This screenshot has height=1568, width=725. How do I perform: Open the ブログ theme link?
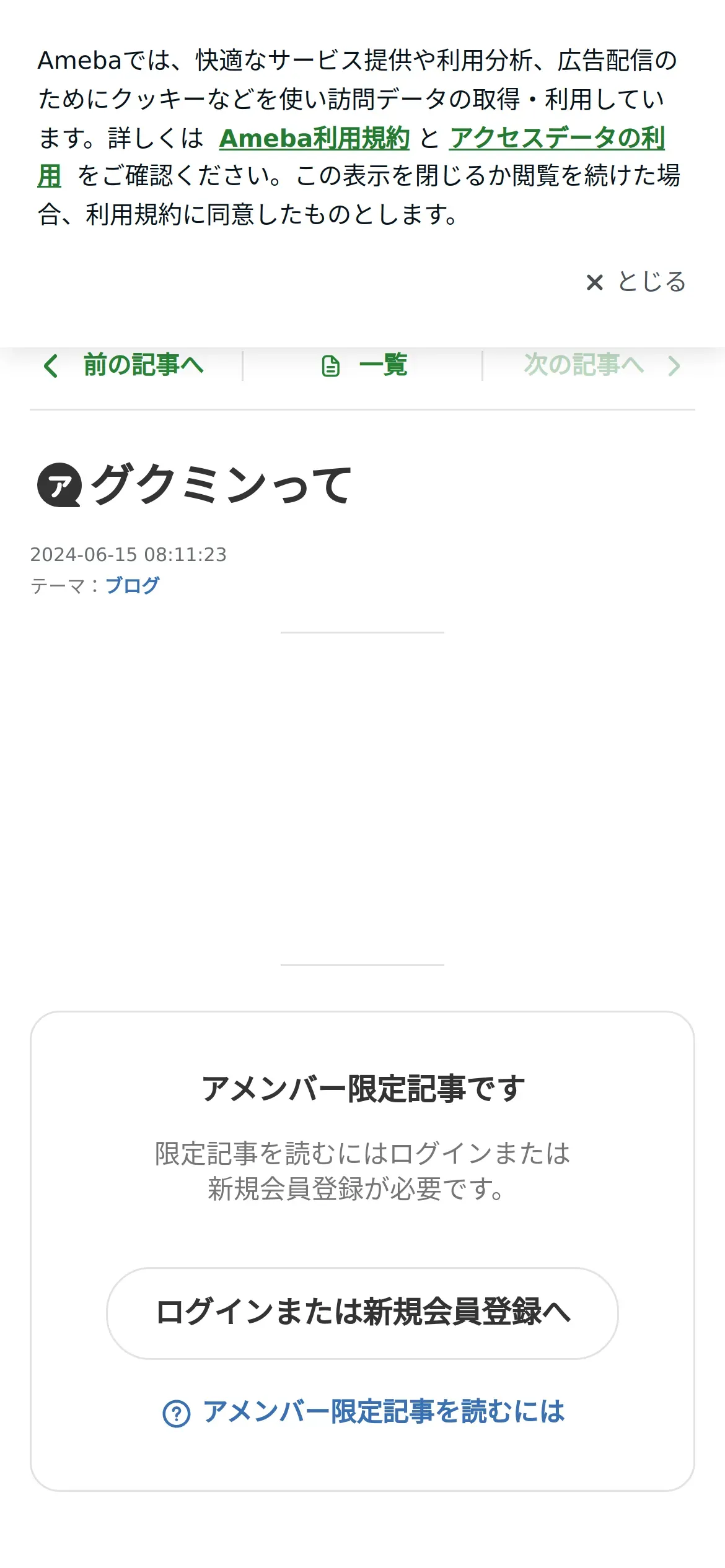(133, 585)
